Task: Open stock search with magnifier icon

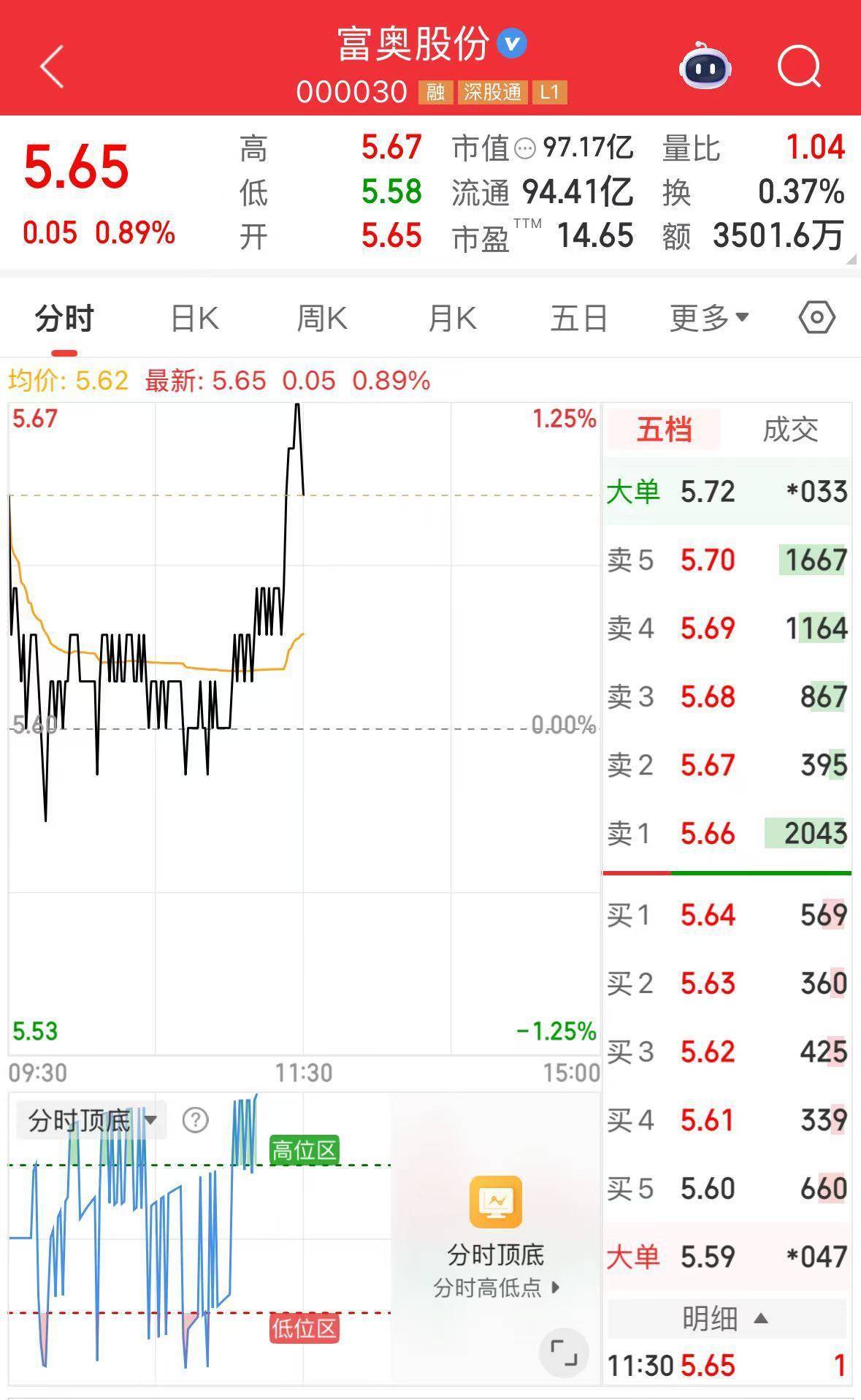Action: click(799, 66)
